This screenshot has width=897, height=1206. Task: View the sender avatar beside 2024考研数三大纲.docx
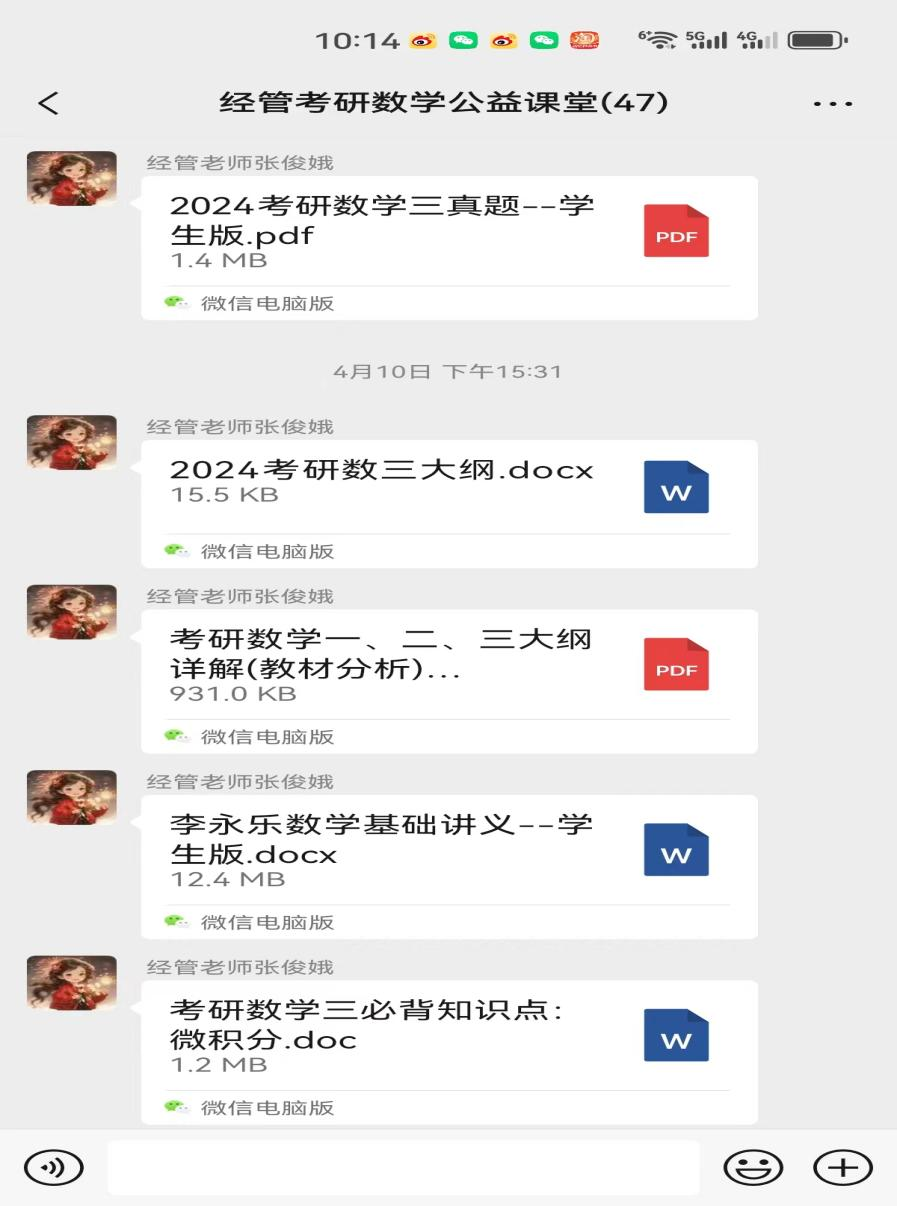[x=71, y=443]
